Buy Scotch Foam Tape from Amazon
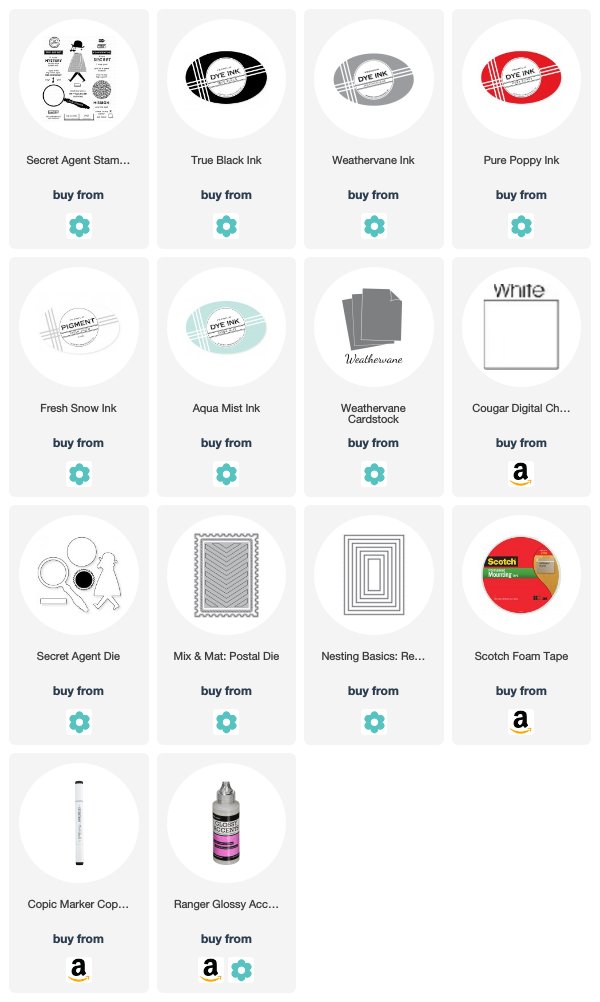Screen dimensions: 600x1002 521,722
